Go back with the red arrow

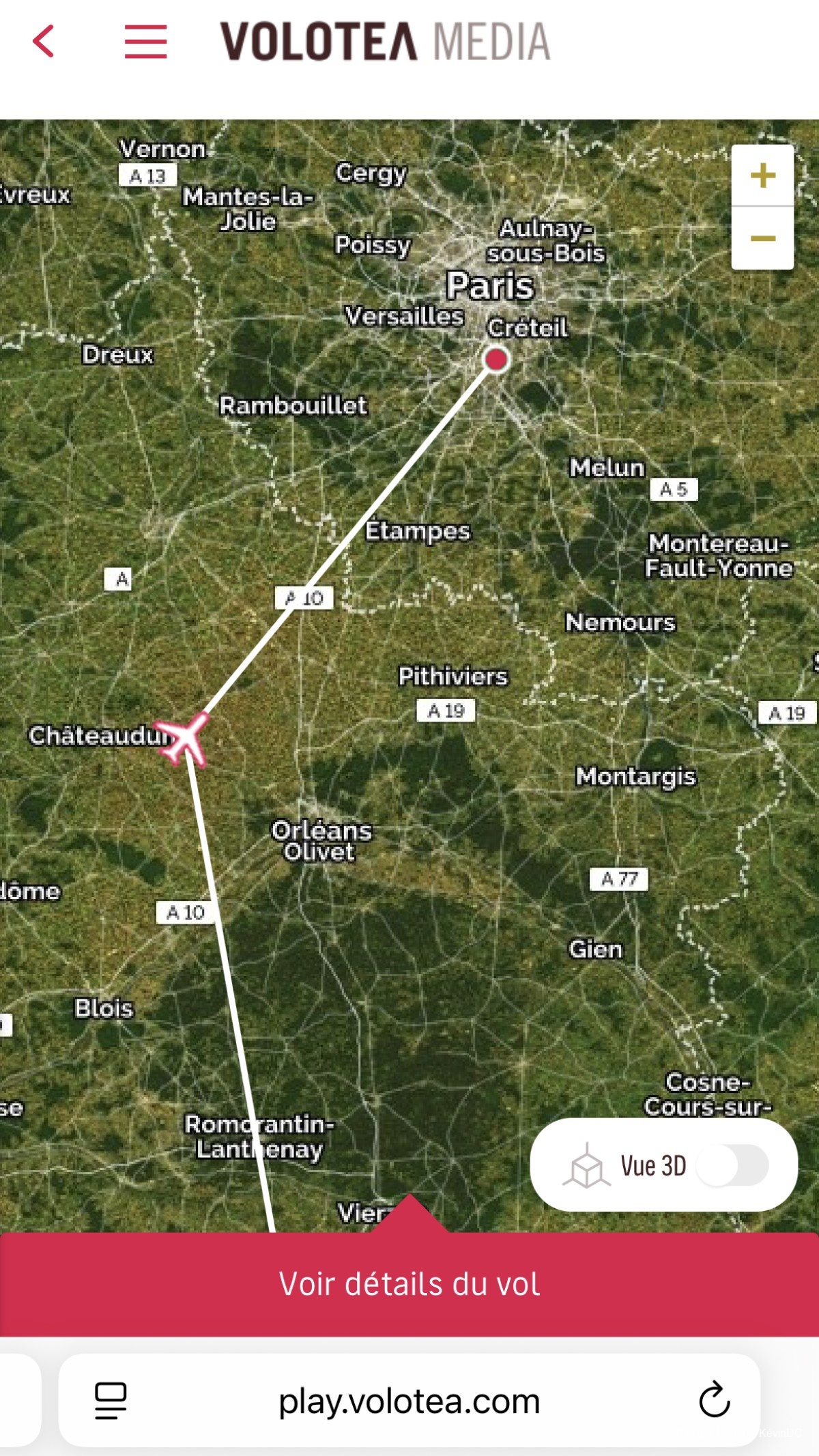[44, 41]
